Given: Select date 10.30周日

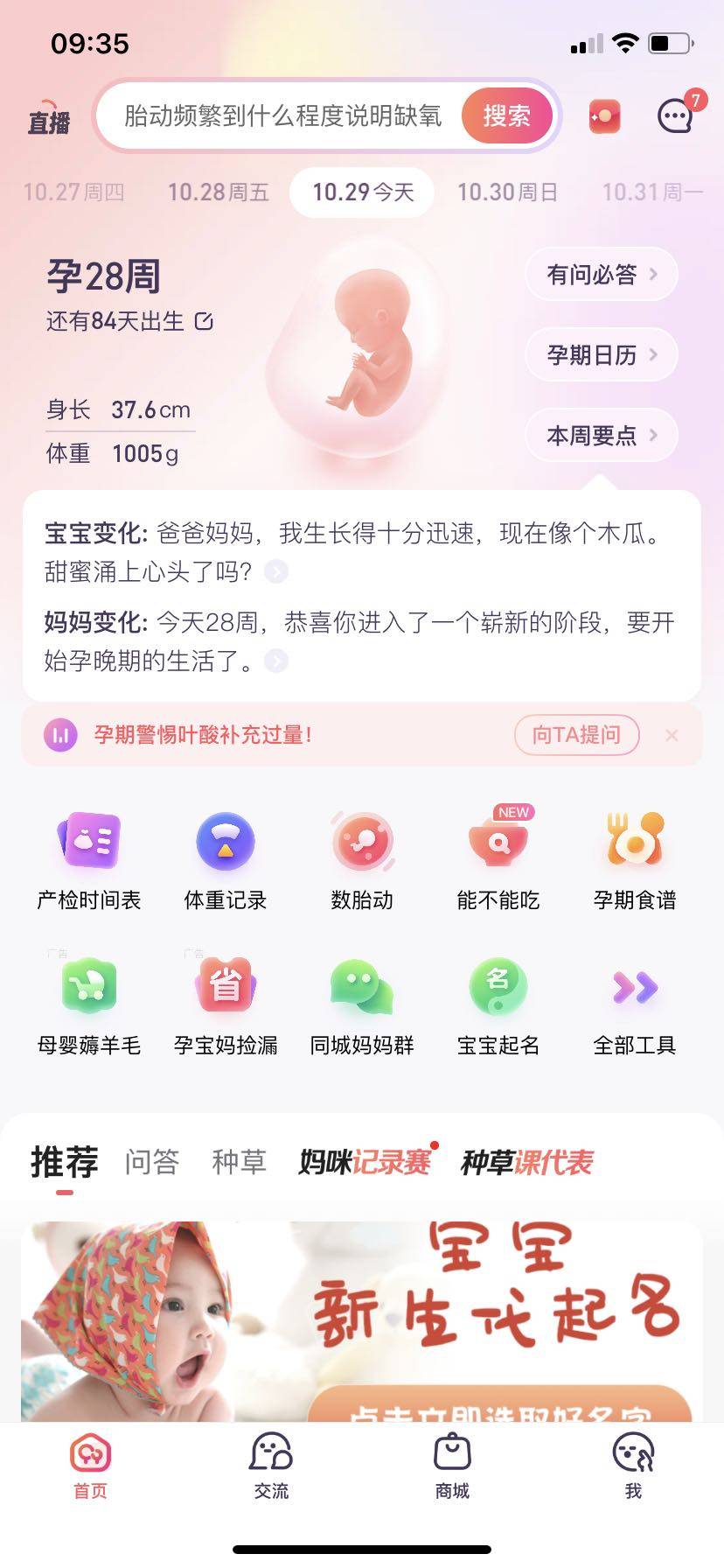Looking at the screenshot, I should [x=507, y=192].
